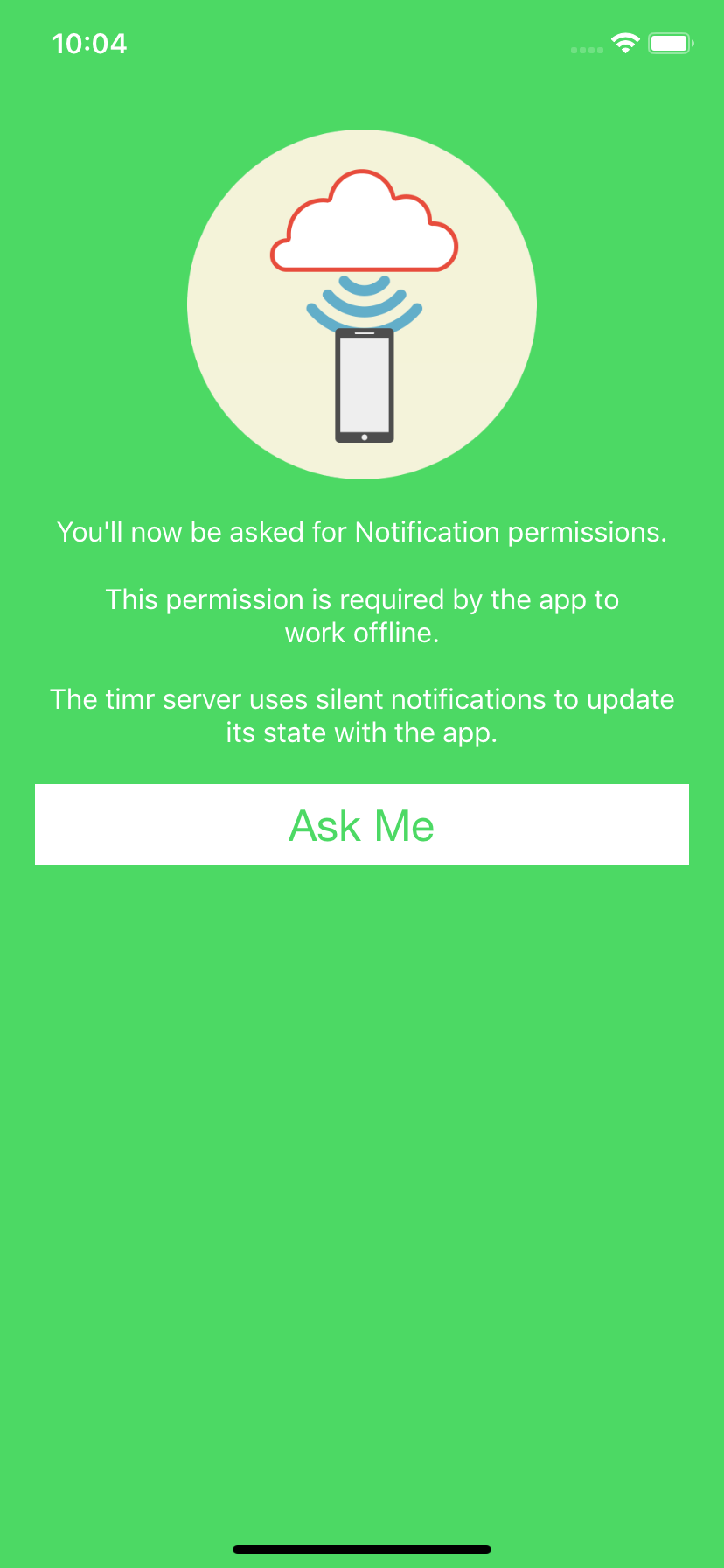This screenshot has width=724, height=1568.
Task: Tap the Ask Me button
Action: point(362,824)
